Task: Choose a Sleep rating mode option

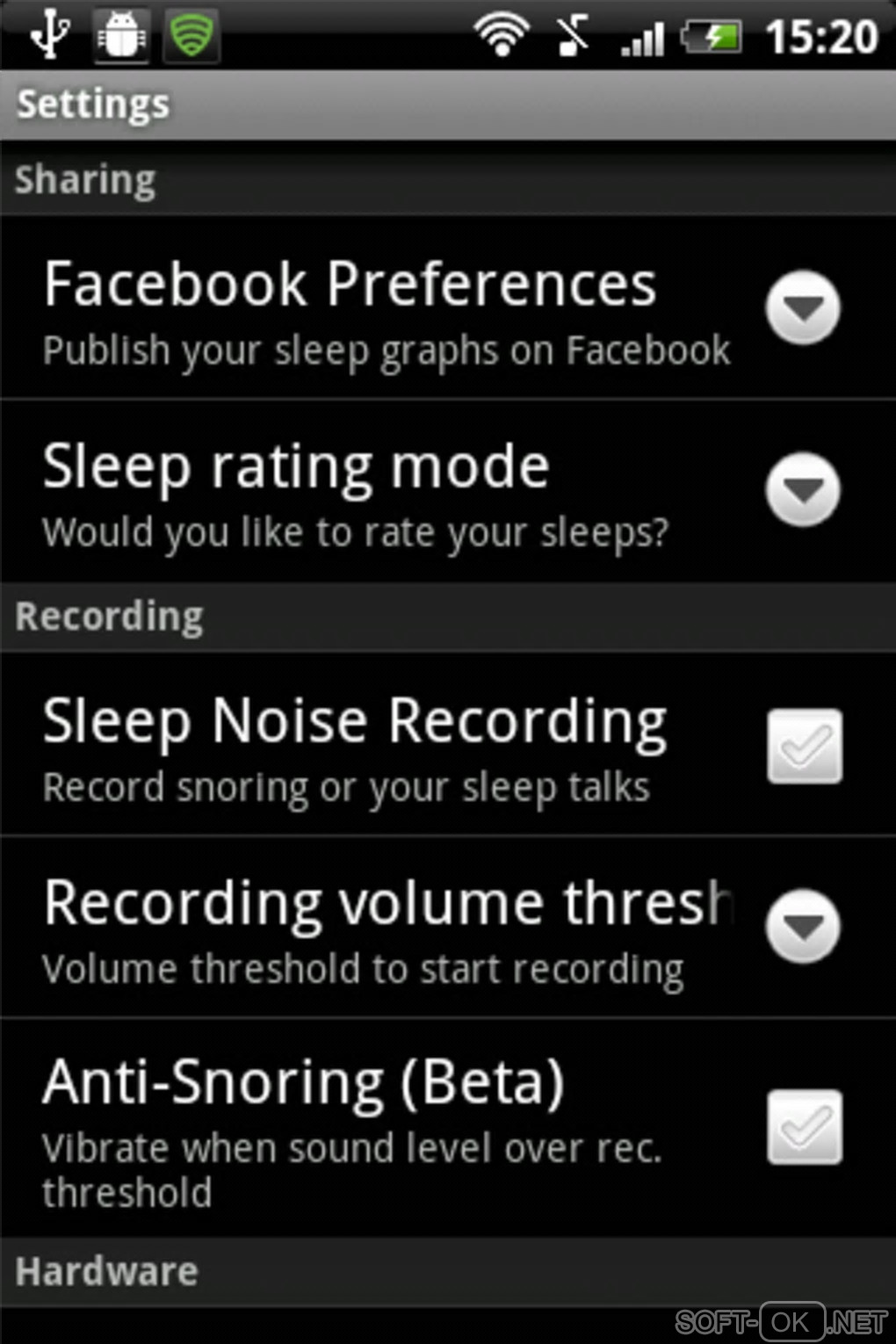Action: 802,489
